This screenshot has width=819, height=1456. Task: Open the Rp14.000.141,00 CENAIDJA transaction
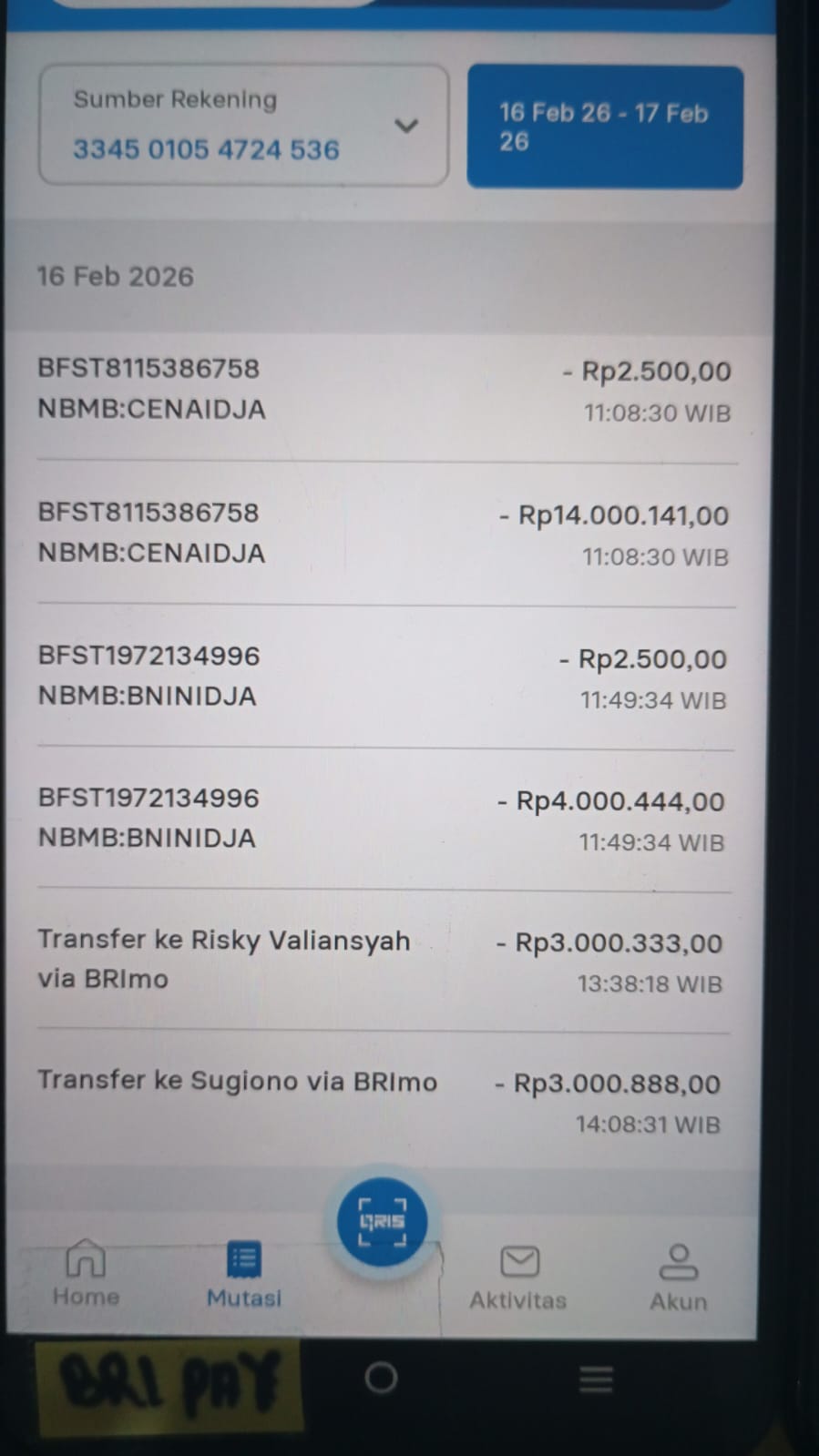(386, 534)
